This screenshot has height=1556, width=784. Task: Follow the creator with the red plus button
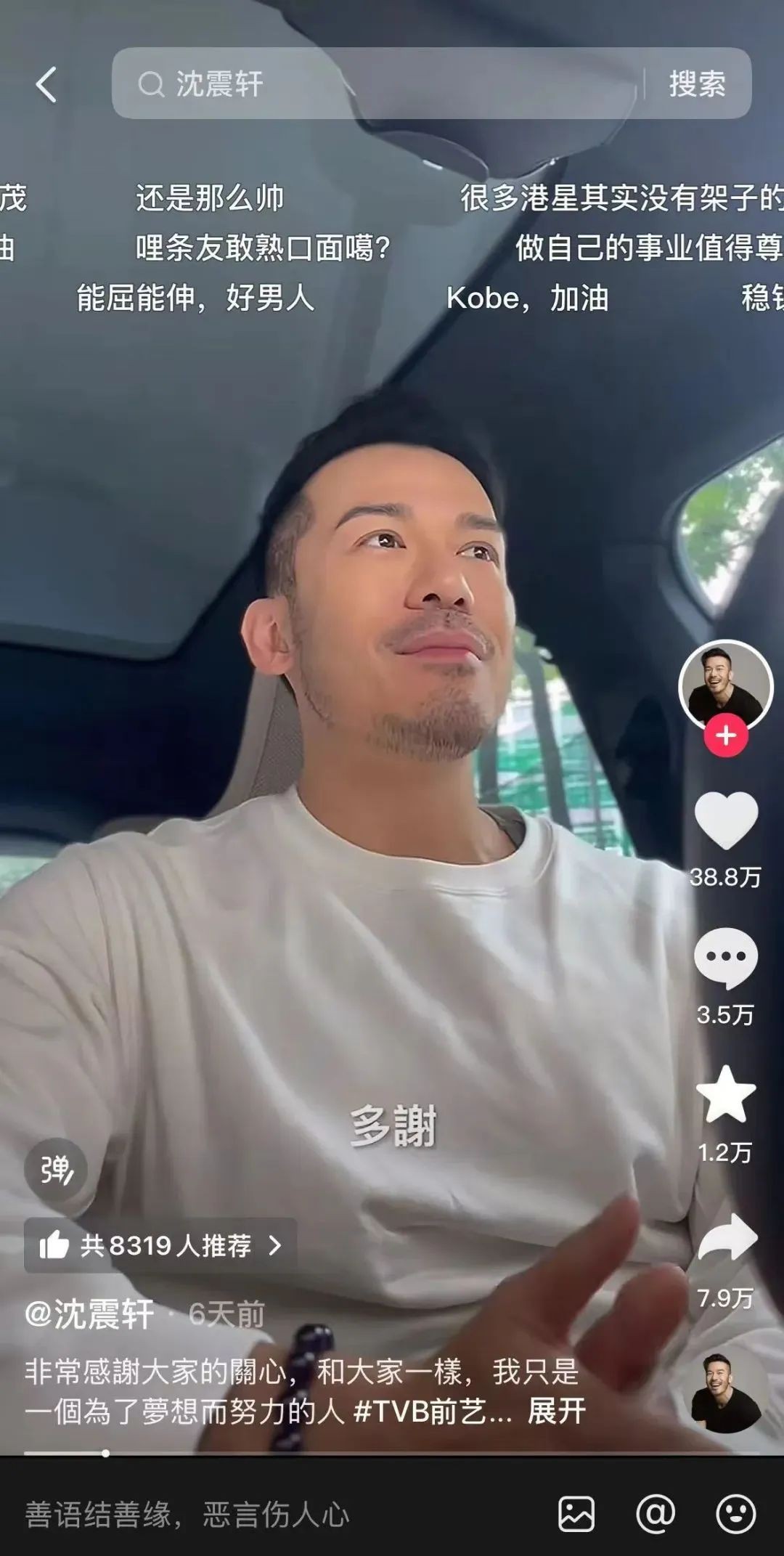tap(725, 736)
